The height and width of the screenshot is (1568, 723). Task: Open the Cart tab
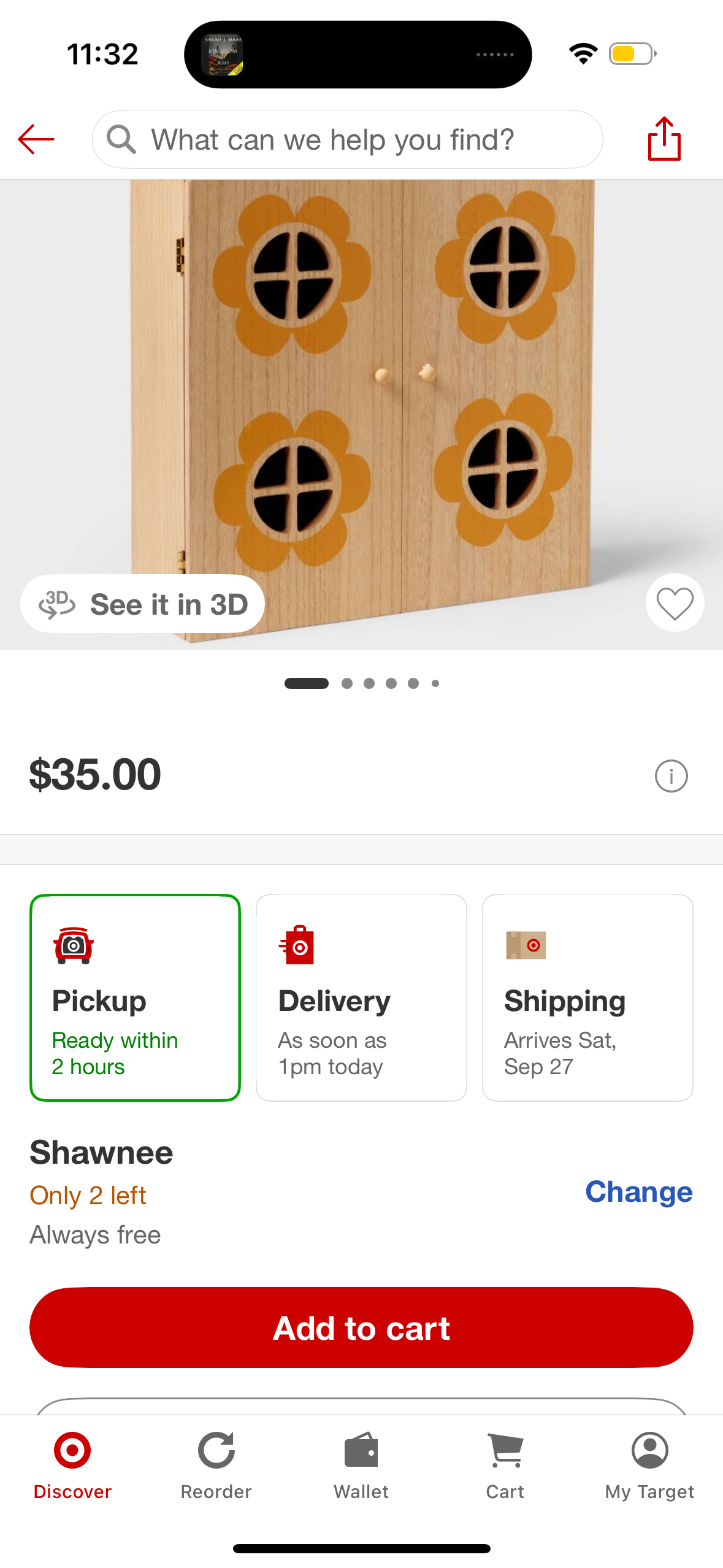505,1466
